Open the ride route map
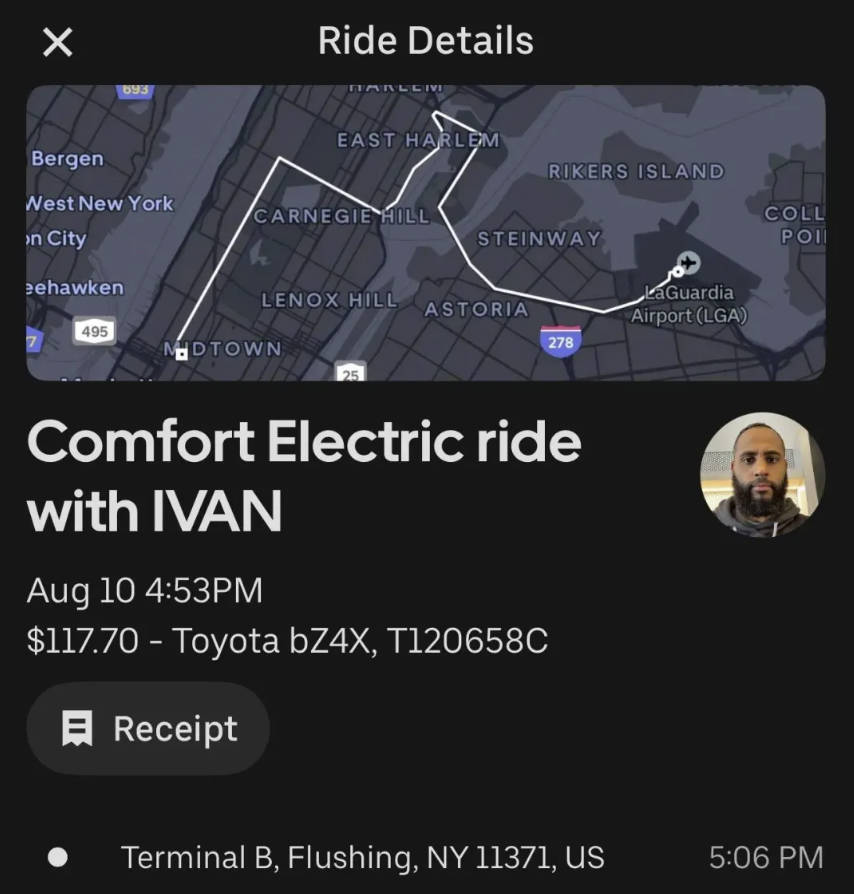Screen dimensions: 854x894 coord(425,232)
